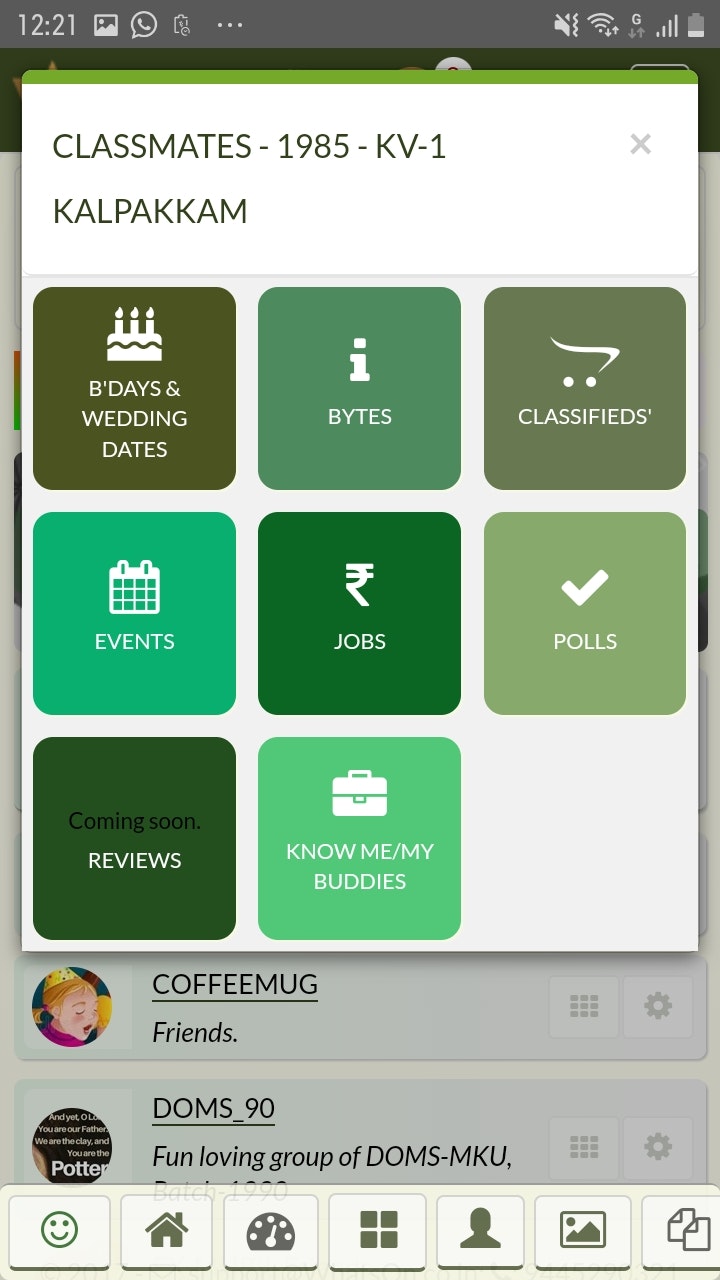Viewport: 720px width, 1280px height.
Task: Open the Bytes tile
Action: (x=359, y=389)
